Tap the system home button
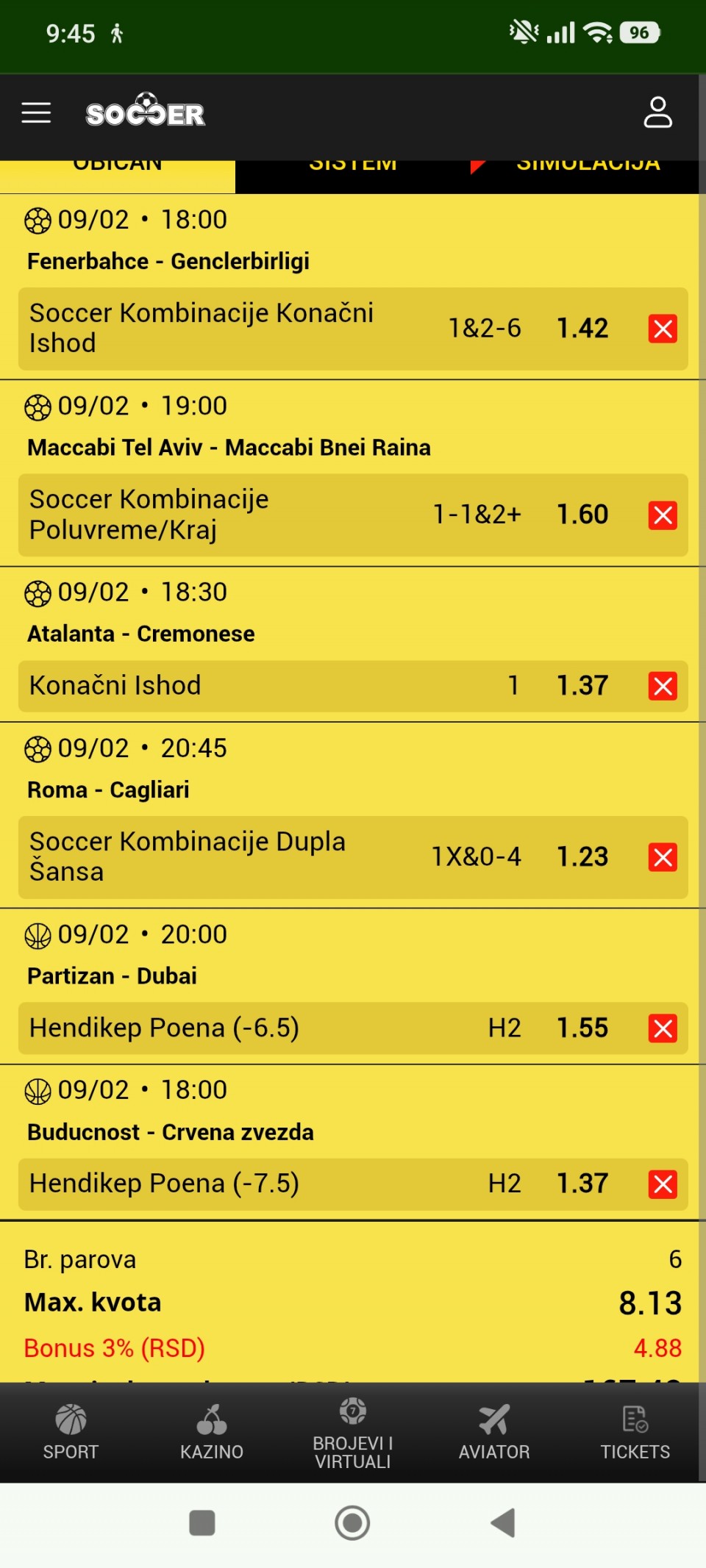 coord(352,1522)
